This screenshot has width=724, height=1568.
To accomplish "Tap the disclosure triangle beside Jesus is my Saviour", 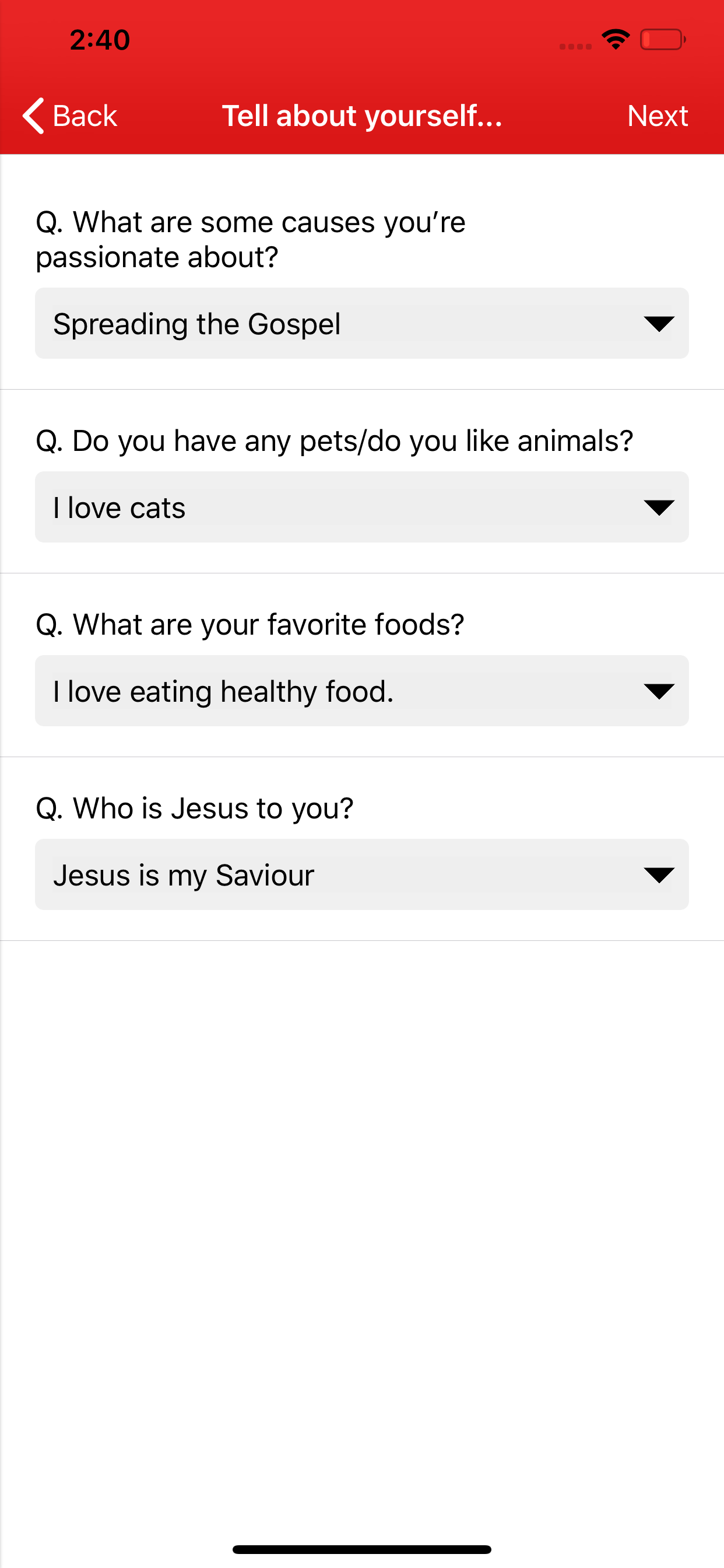I will (x=659, y=874).
